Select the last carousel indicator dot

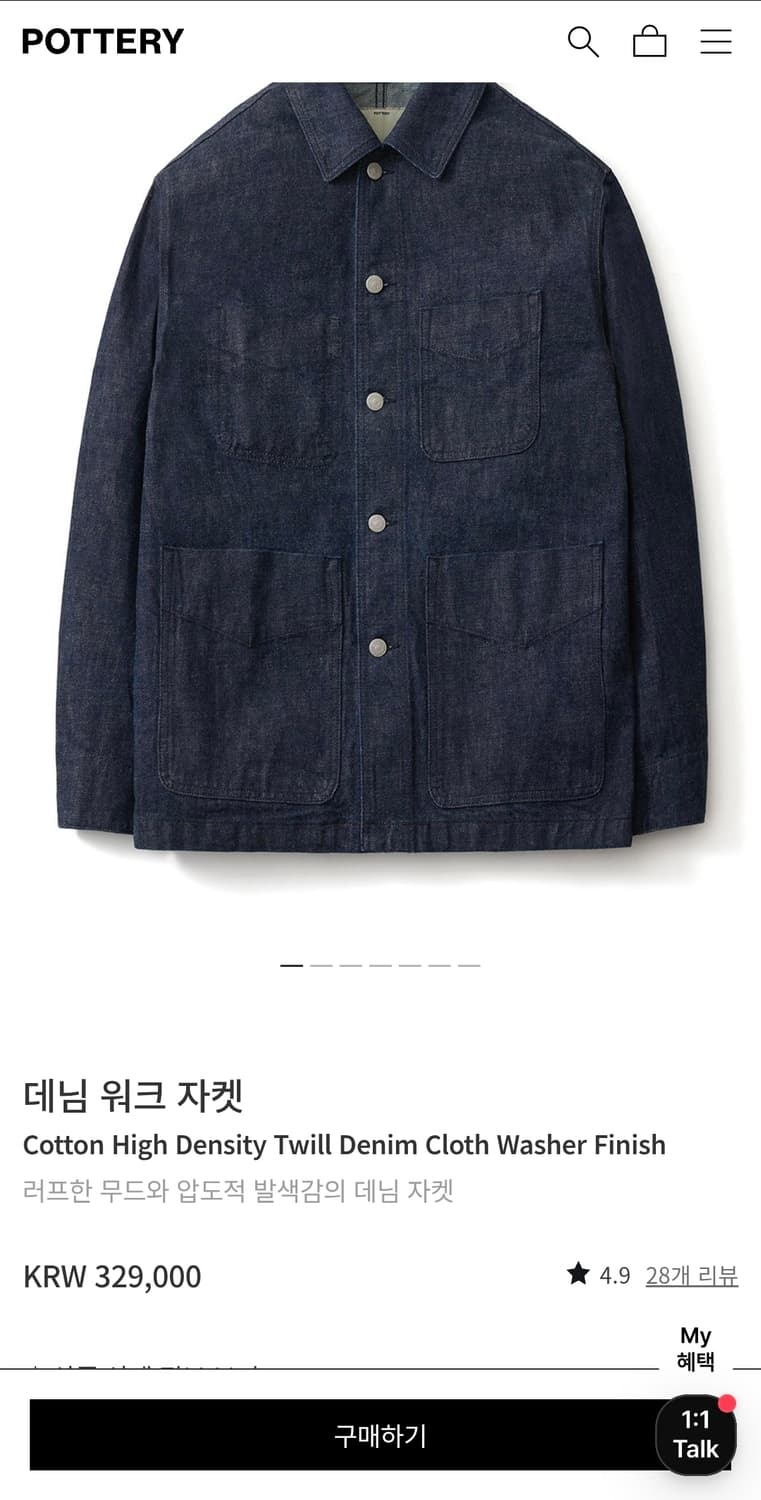pyautogui.click(x=467, y=965)
